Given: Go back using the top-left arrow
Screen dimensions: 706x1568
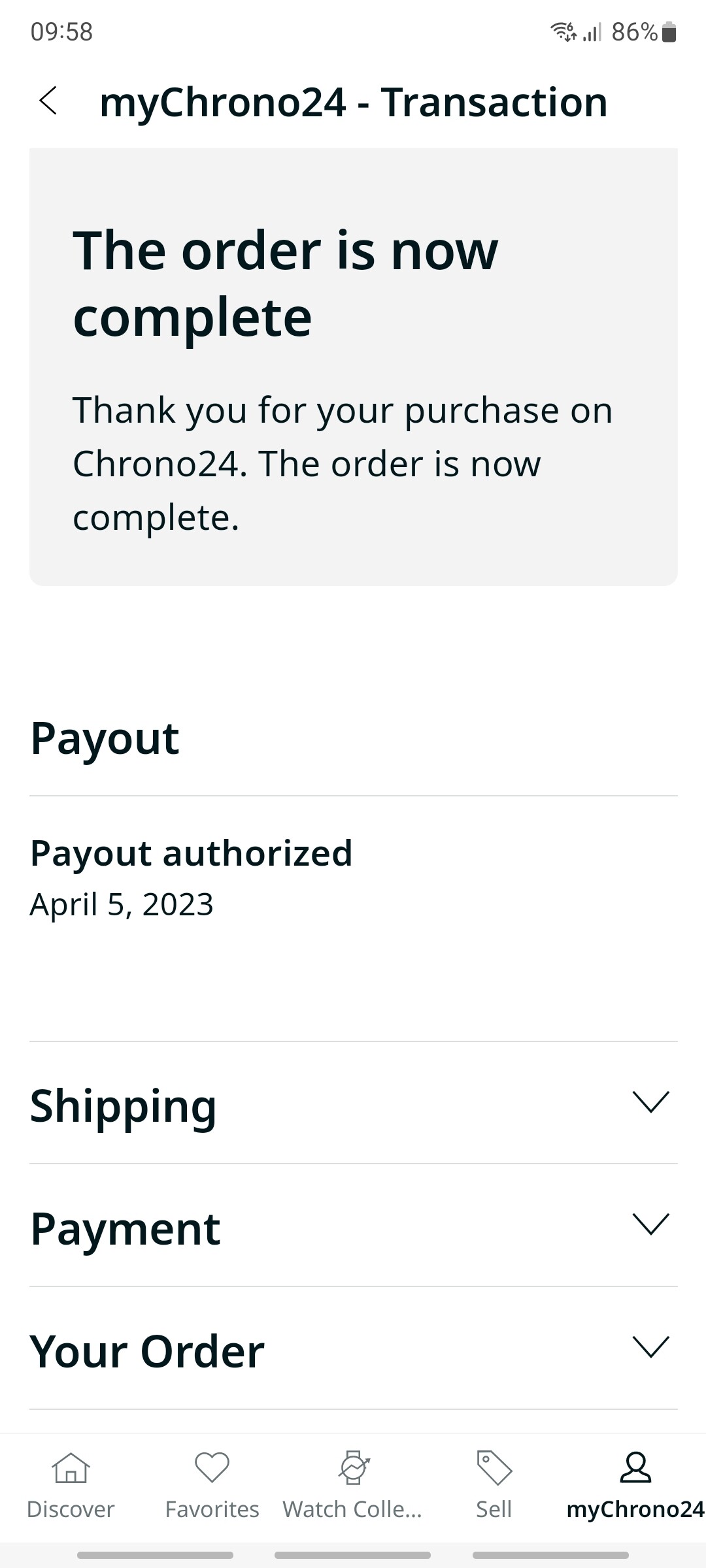Looking at the screenshot, I should [48, 101].
